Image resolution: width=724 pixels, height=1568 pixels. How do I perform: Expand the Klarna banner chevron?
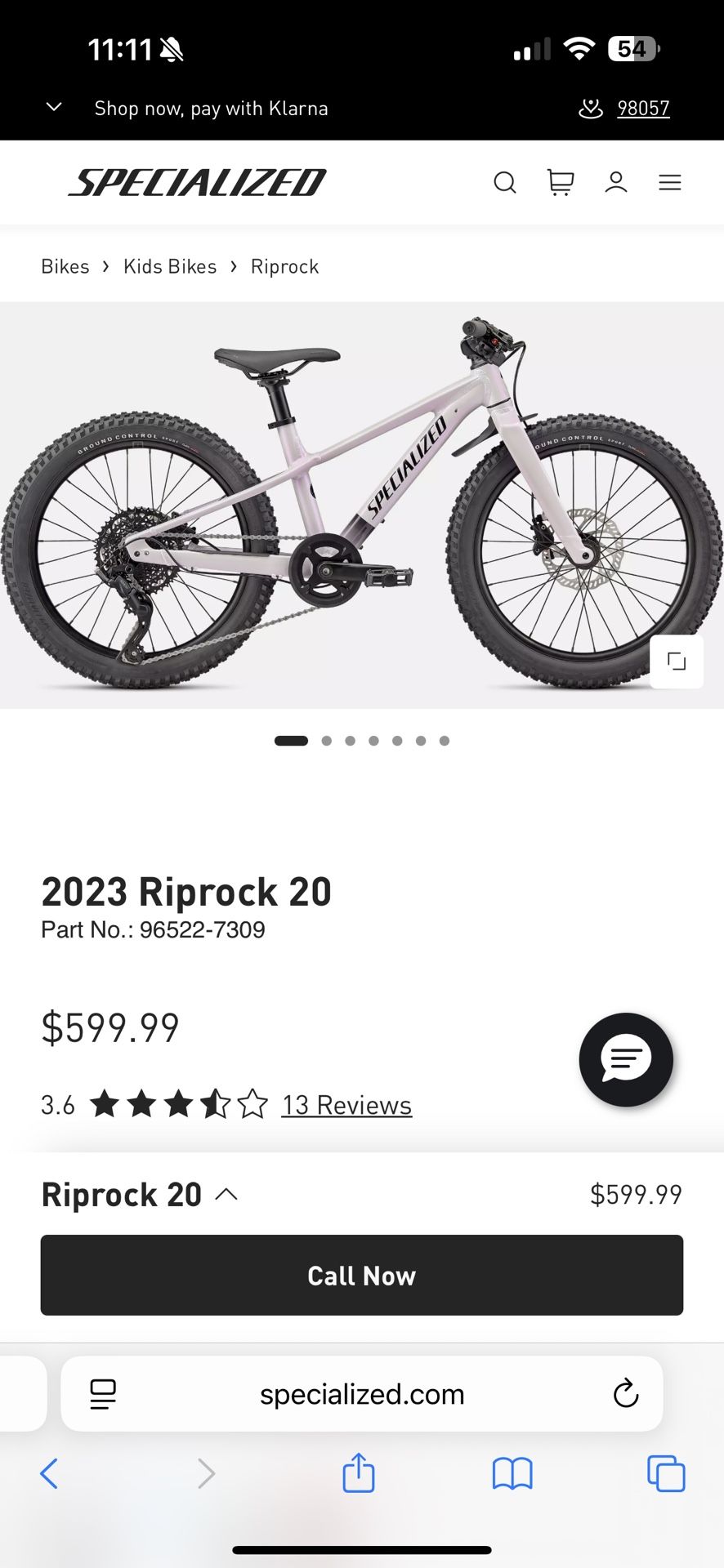[52, 107]
